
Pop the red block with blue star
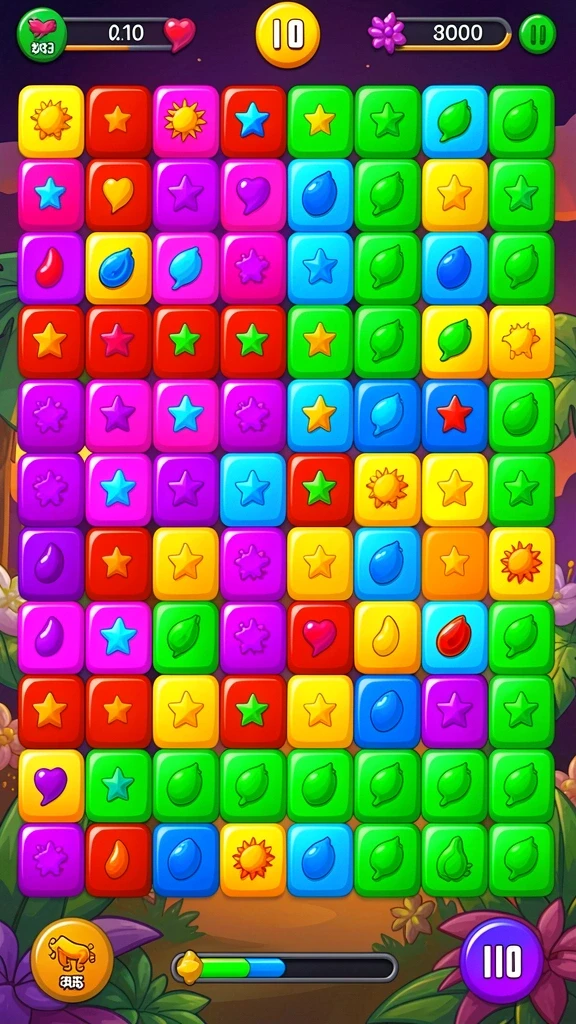point(253,121)
